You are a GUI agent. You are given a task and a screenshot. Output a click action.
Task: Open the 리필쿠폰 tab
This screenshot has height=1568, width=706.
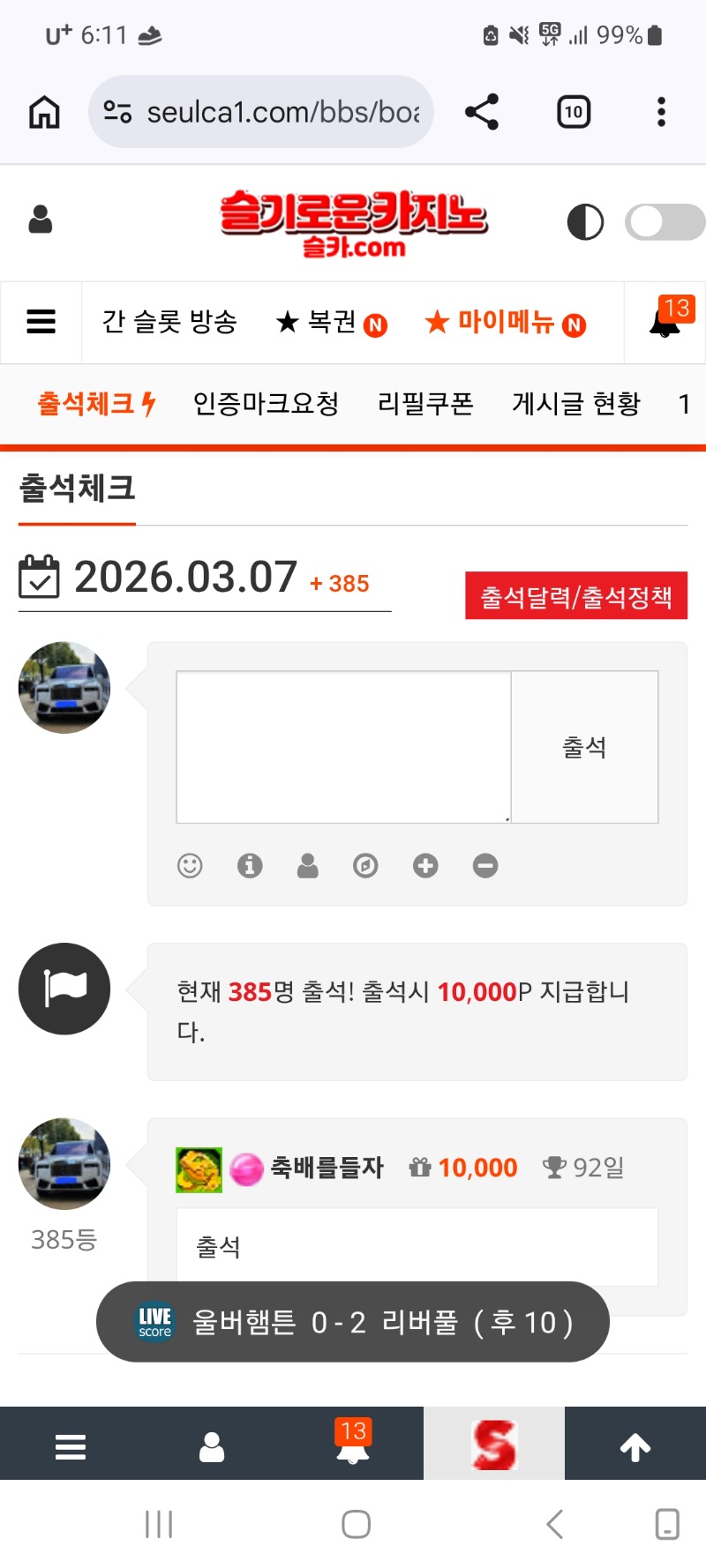(x=425, y=404)
